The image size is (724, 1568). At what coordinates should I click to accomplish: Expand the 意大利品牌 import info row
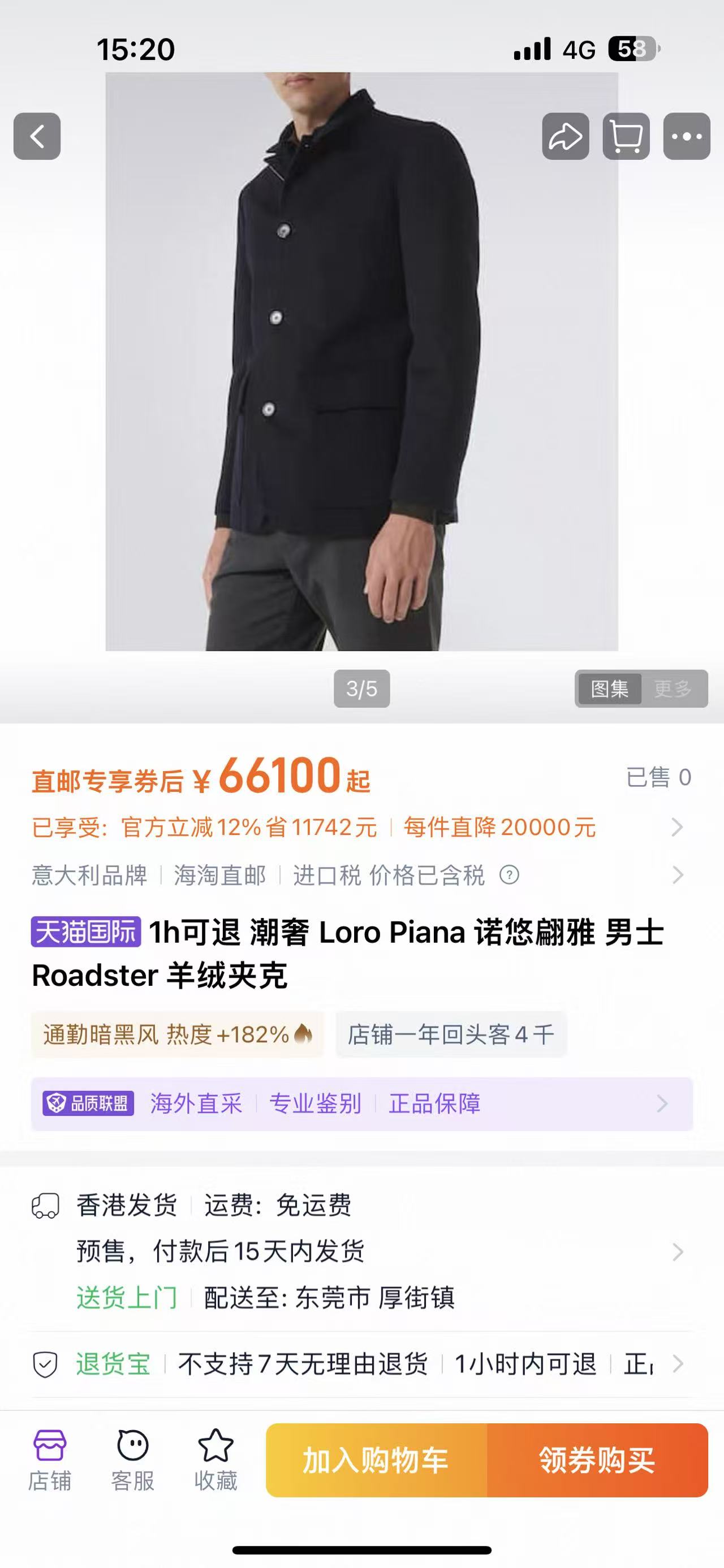click(677, 874)
